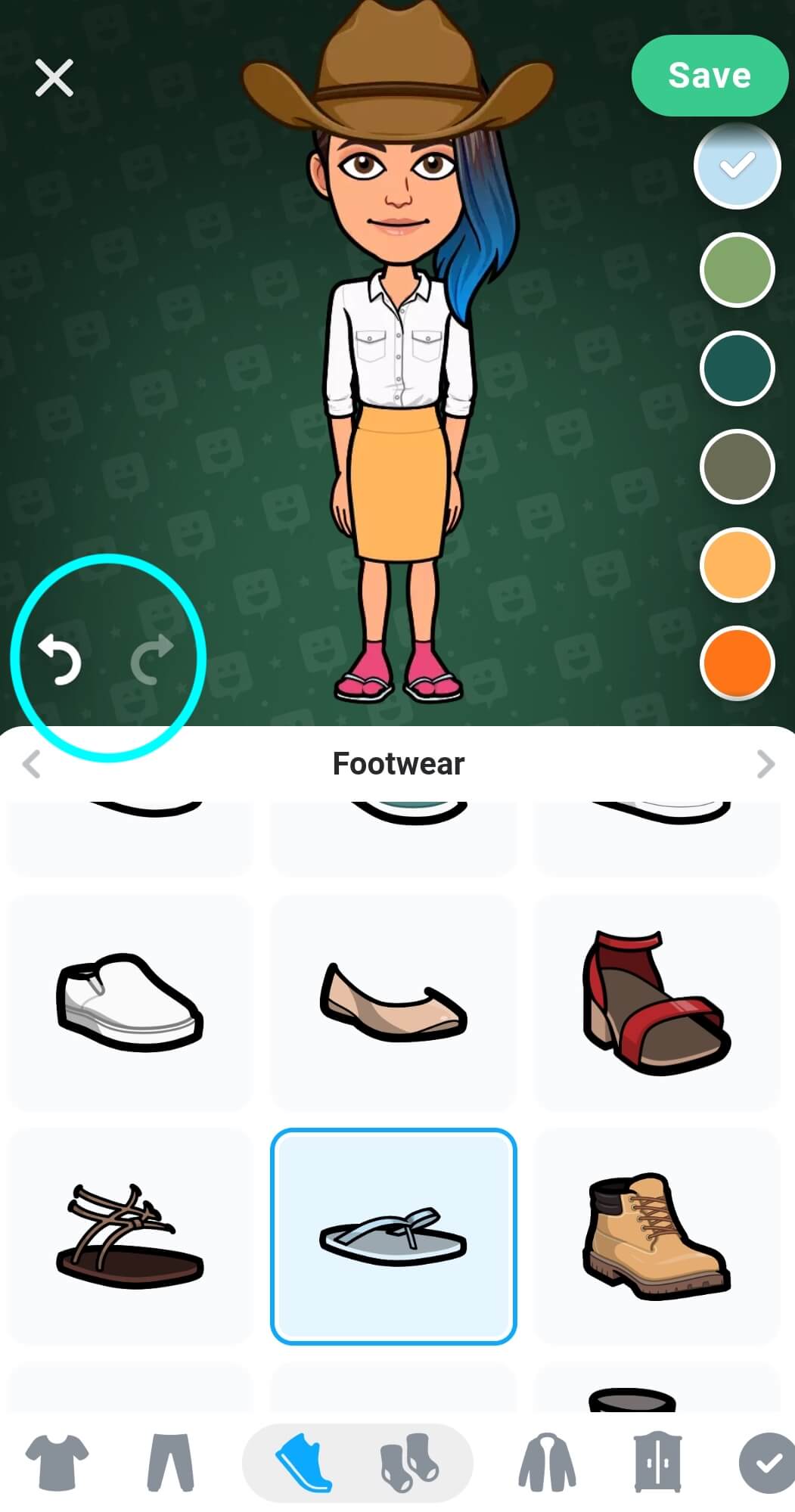Go to the next category arrow

(765, 764)
